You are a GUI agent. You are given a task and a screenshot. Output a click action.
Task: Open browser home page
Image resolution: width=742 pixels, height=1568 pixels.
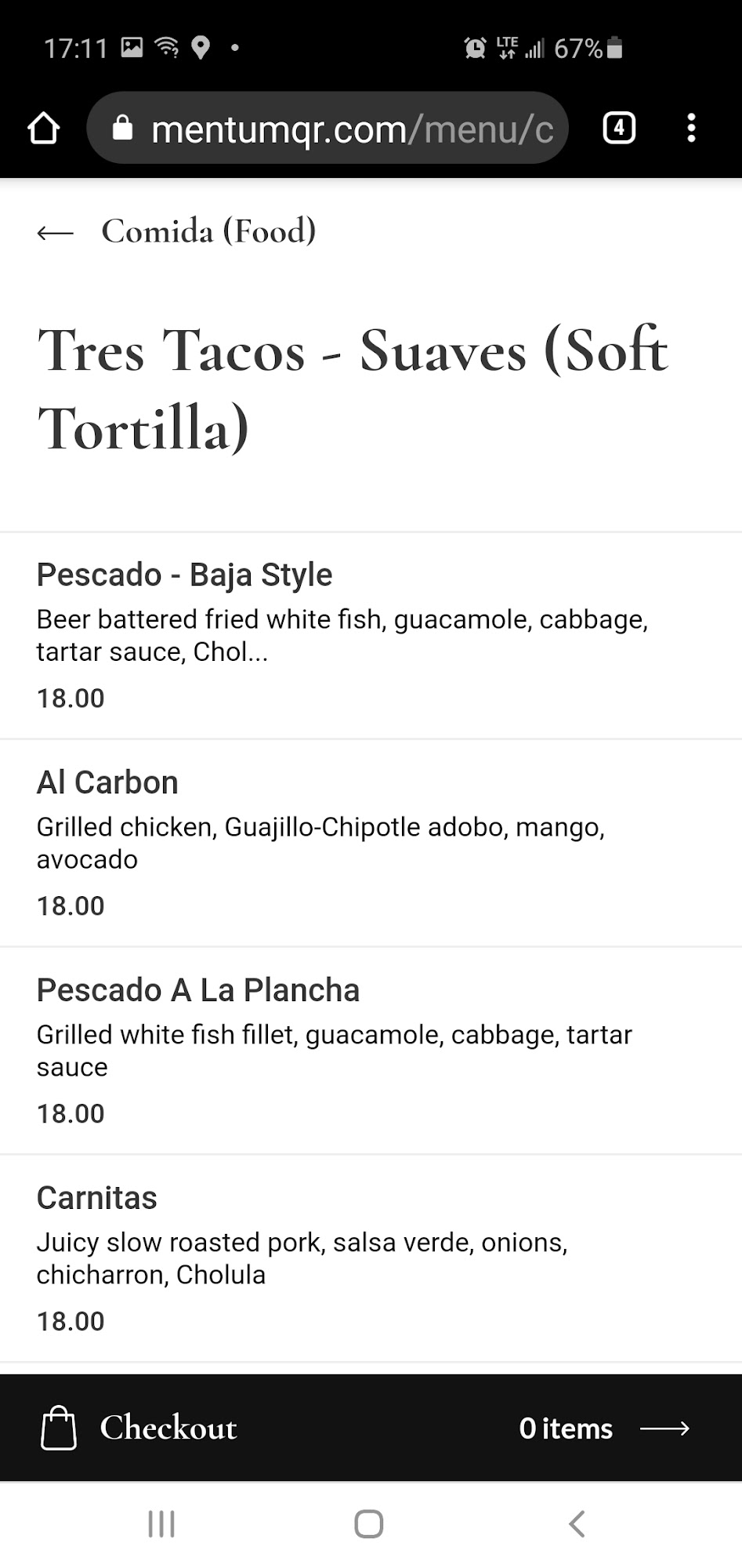[44, 128]
